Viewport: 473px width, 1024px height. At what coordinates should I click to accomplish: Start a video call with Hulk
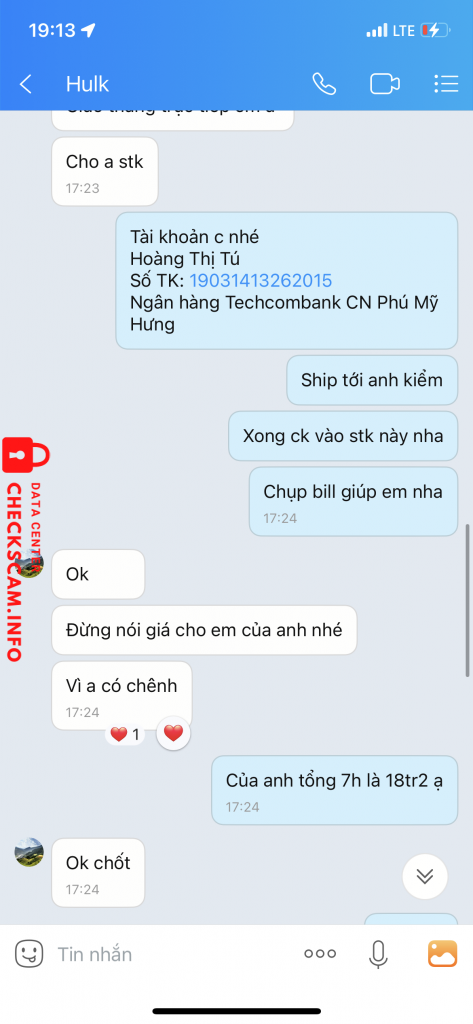(385, 84)
